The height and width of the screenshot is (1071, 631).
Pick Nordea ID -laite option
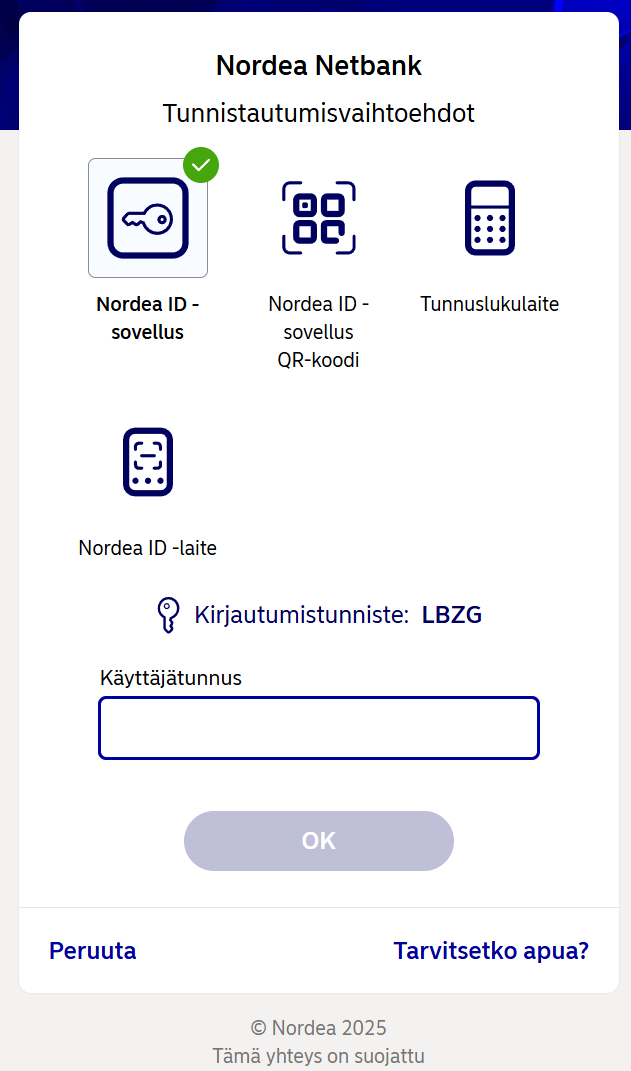(x=148, y=462)
